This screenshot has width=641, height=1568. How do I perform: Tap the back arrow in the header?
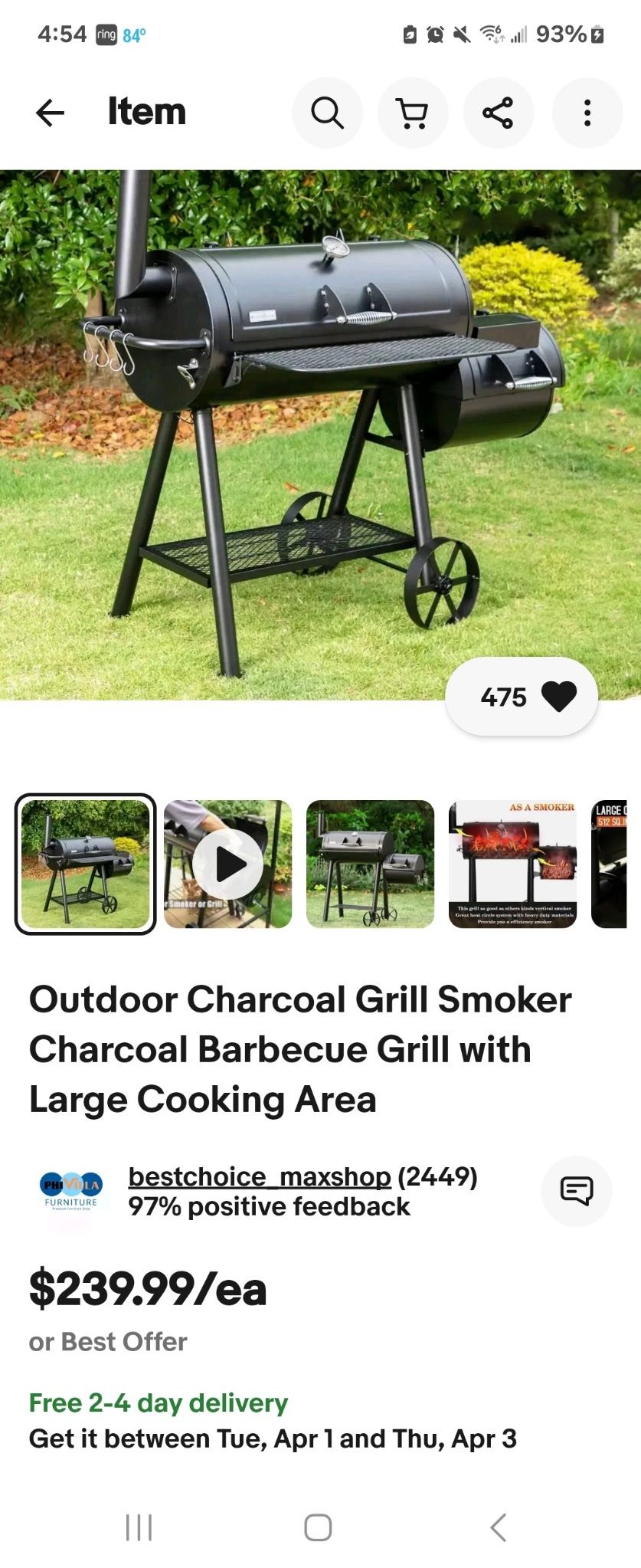[x=50, y=112]
